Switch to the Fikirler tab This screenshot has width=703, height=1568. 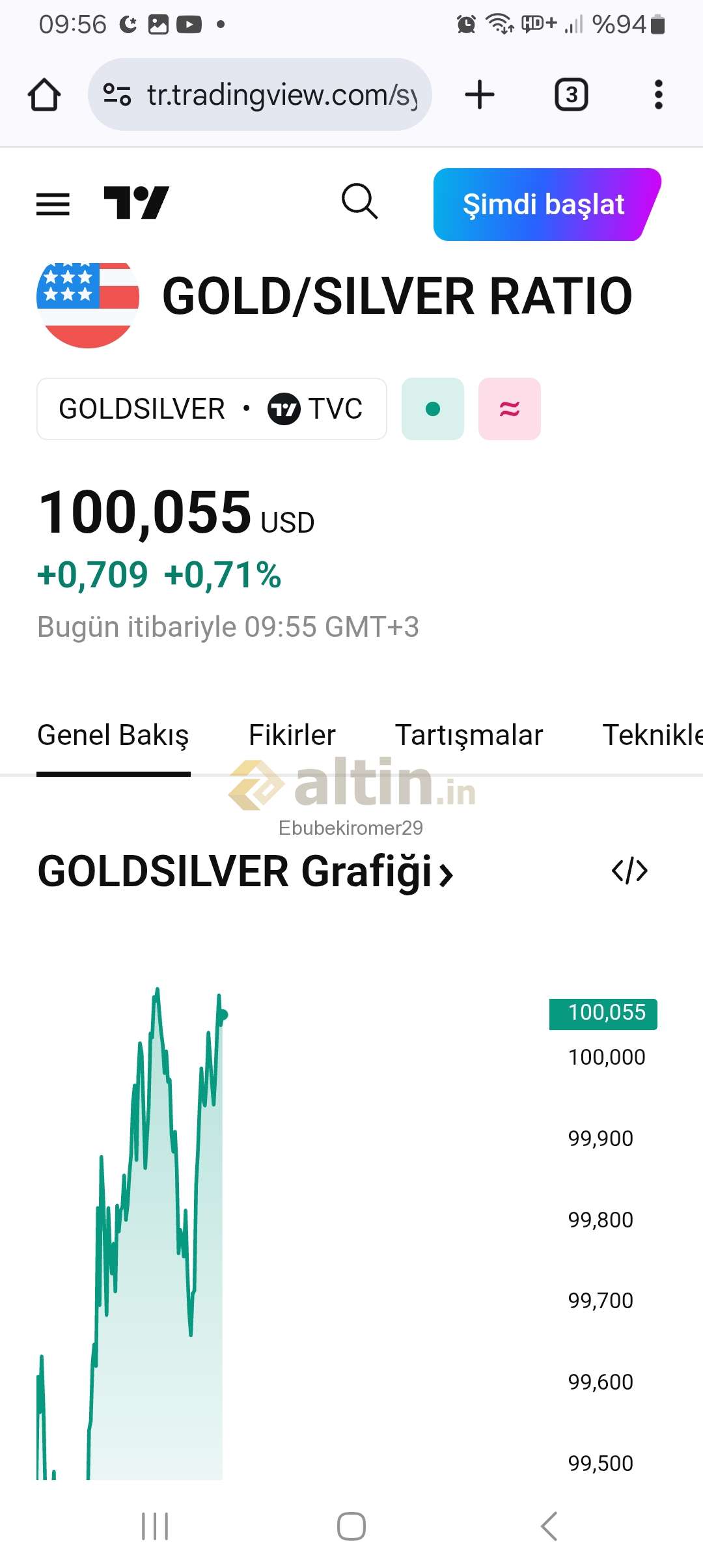pos(292,735)
